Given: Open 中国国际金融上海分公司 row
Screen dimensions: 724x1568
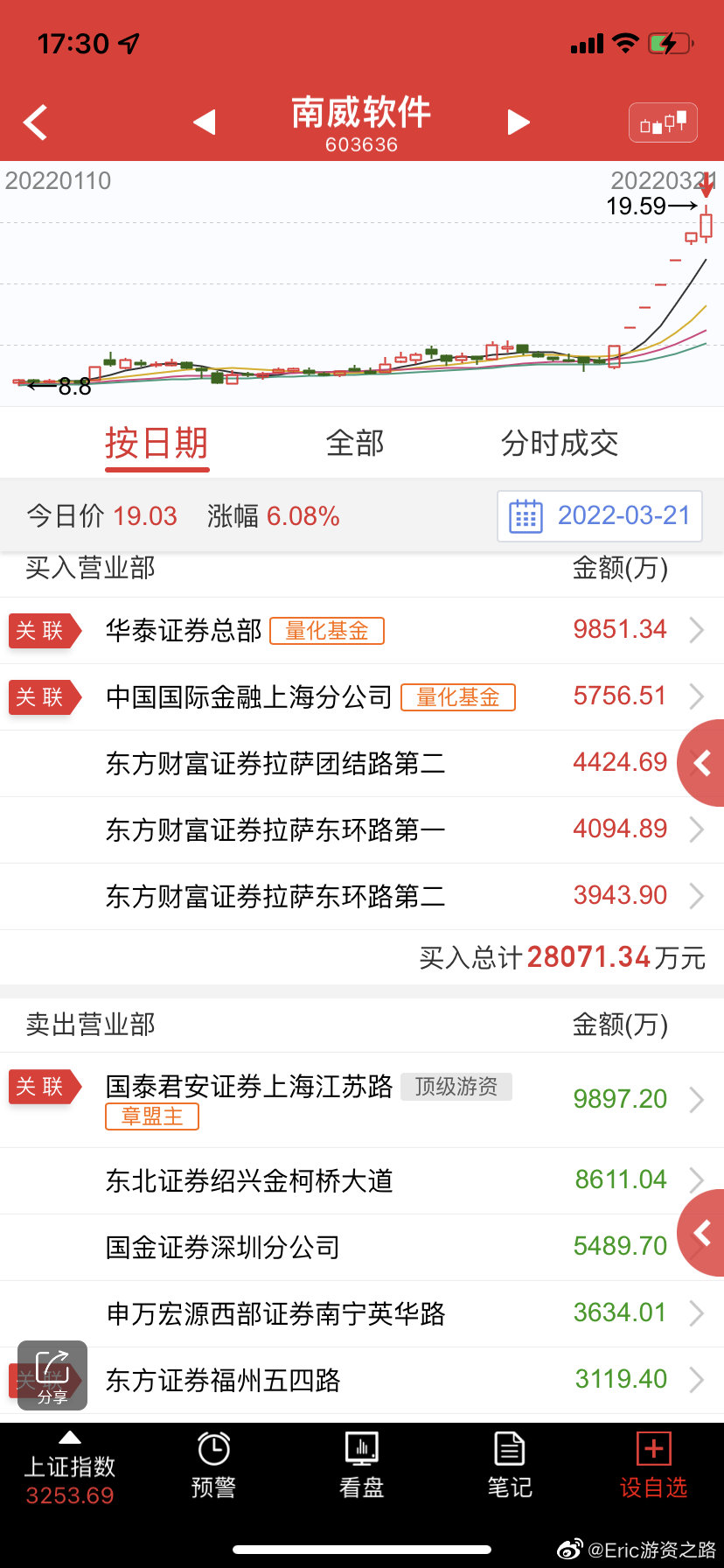Looking at the screenshot, I should (362, 696).
